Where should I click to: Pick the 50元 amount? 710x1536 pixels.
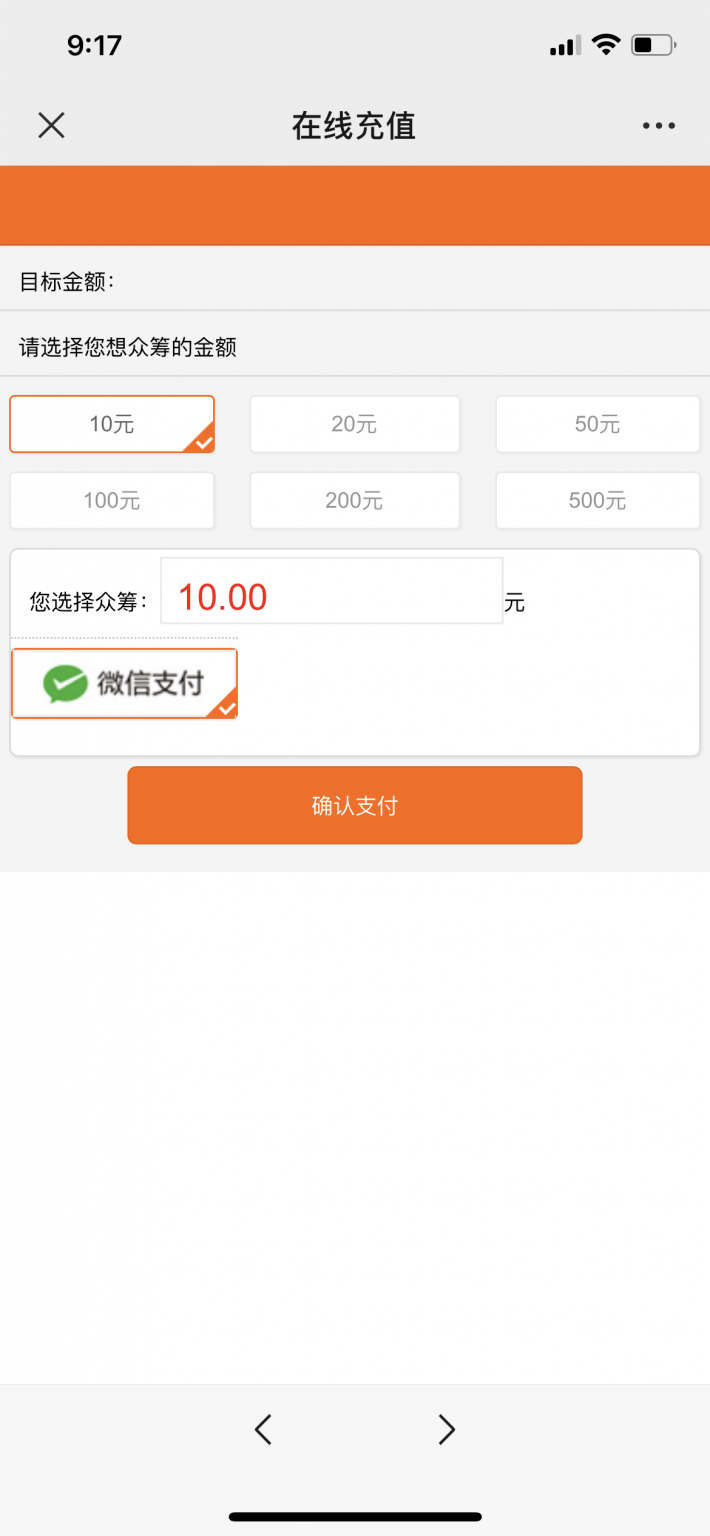pyautogui.click(x=598, y=424)
